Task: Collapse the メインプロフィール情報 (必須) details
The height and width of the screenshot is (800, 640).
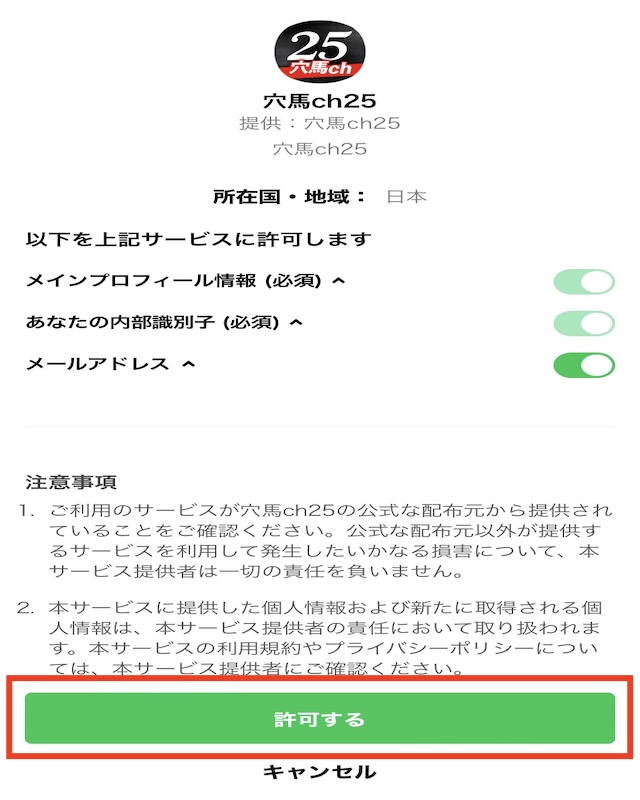Action: [339, 281]
